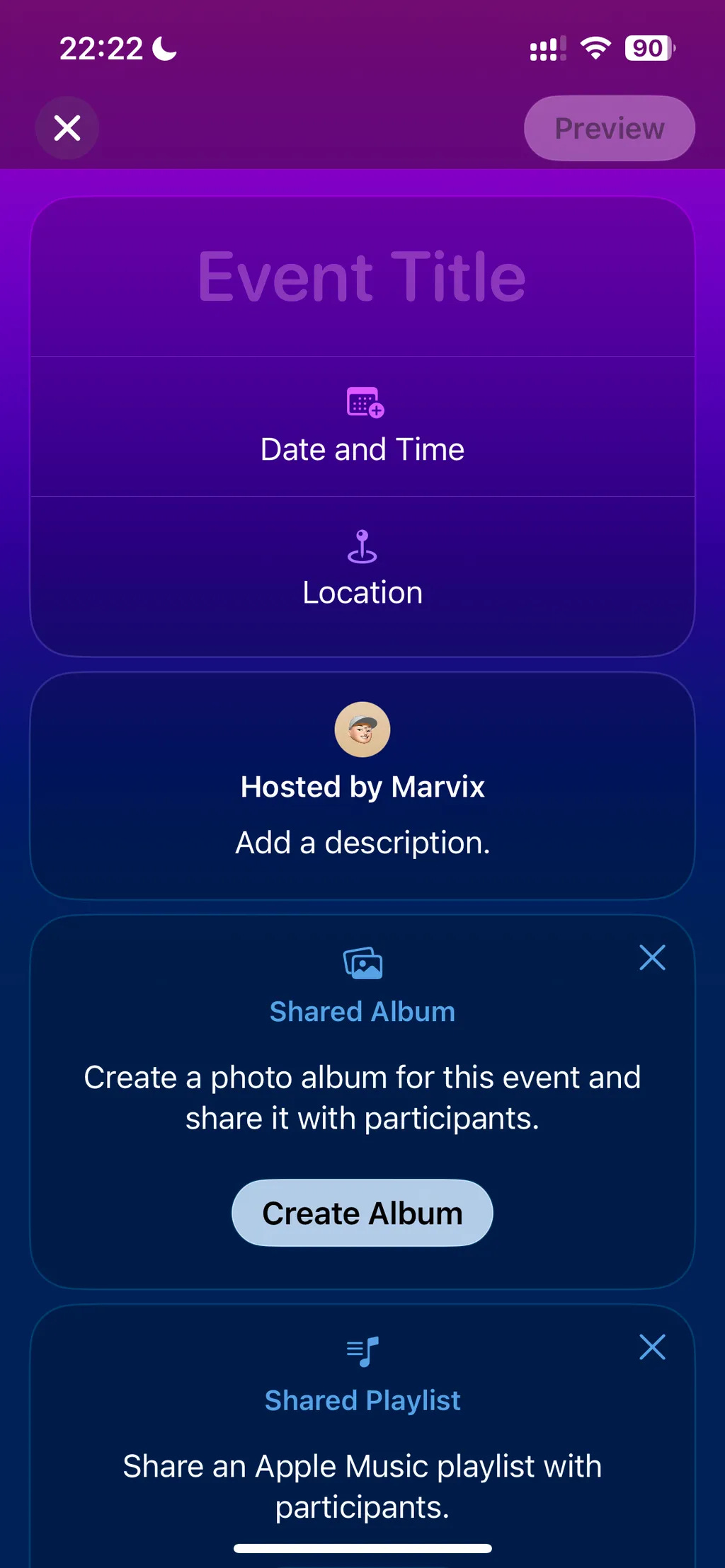Add a description for the event
This screenshot has height=1568, width=725.
tap(362, 842)
